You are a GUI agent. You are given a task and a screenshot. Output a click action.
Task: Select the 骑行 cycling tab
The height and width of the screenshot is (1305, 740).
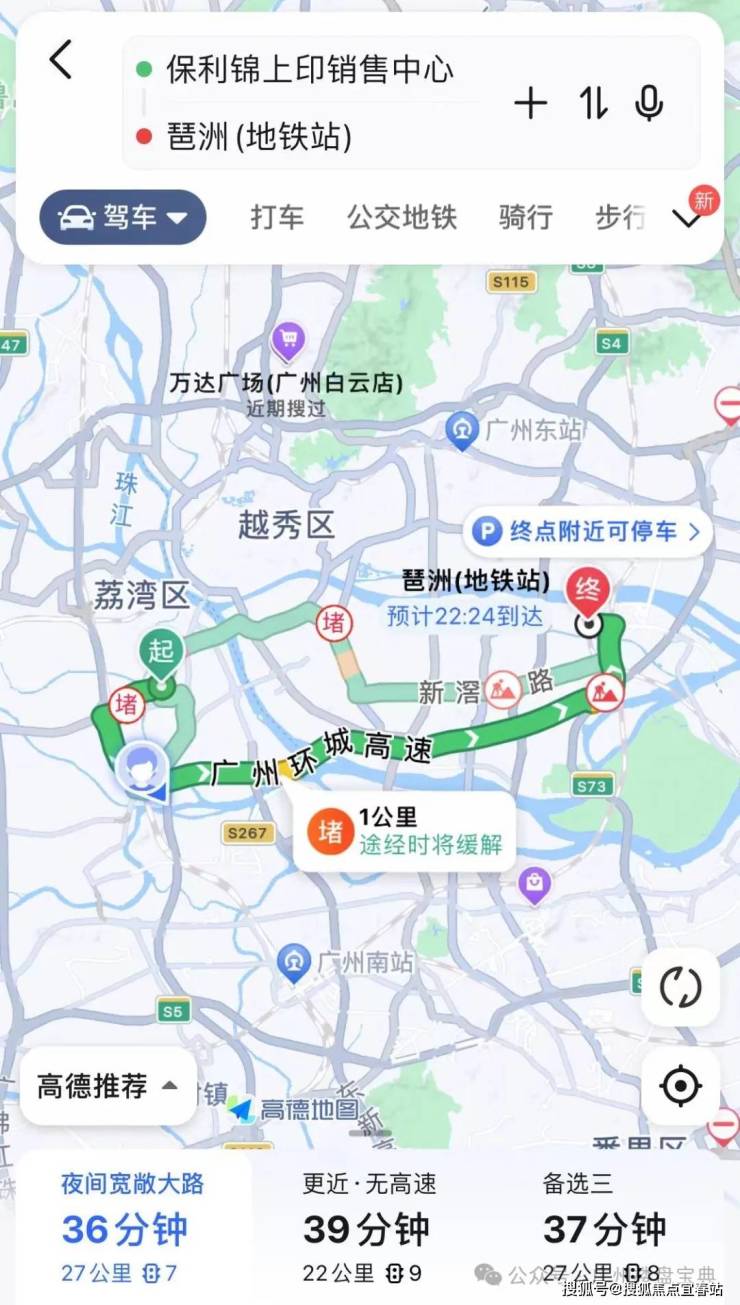point(526,217)
